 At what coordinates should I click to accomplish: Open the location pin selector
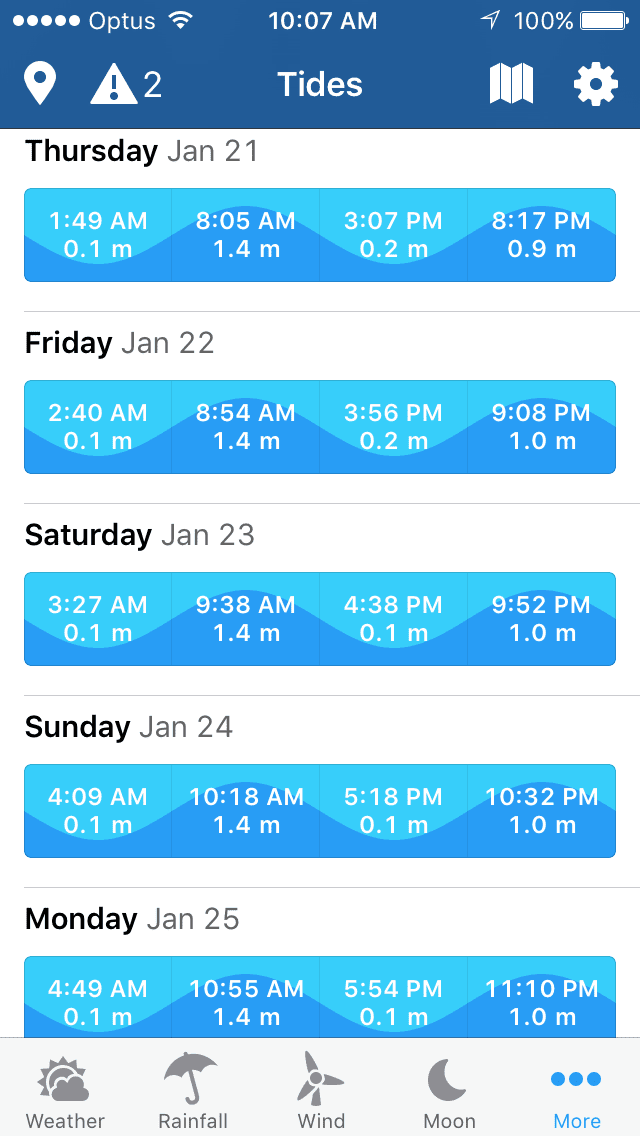point(40,85)
